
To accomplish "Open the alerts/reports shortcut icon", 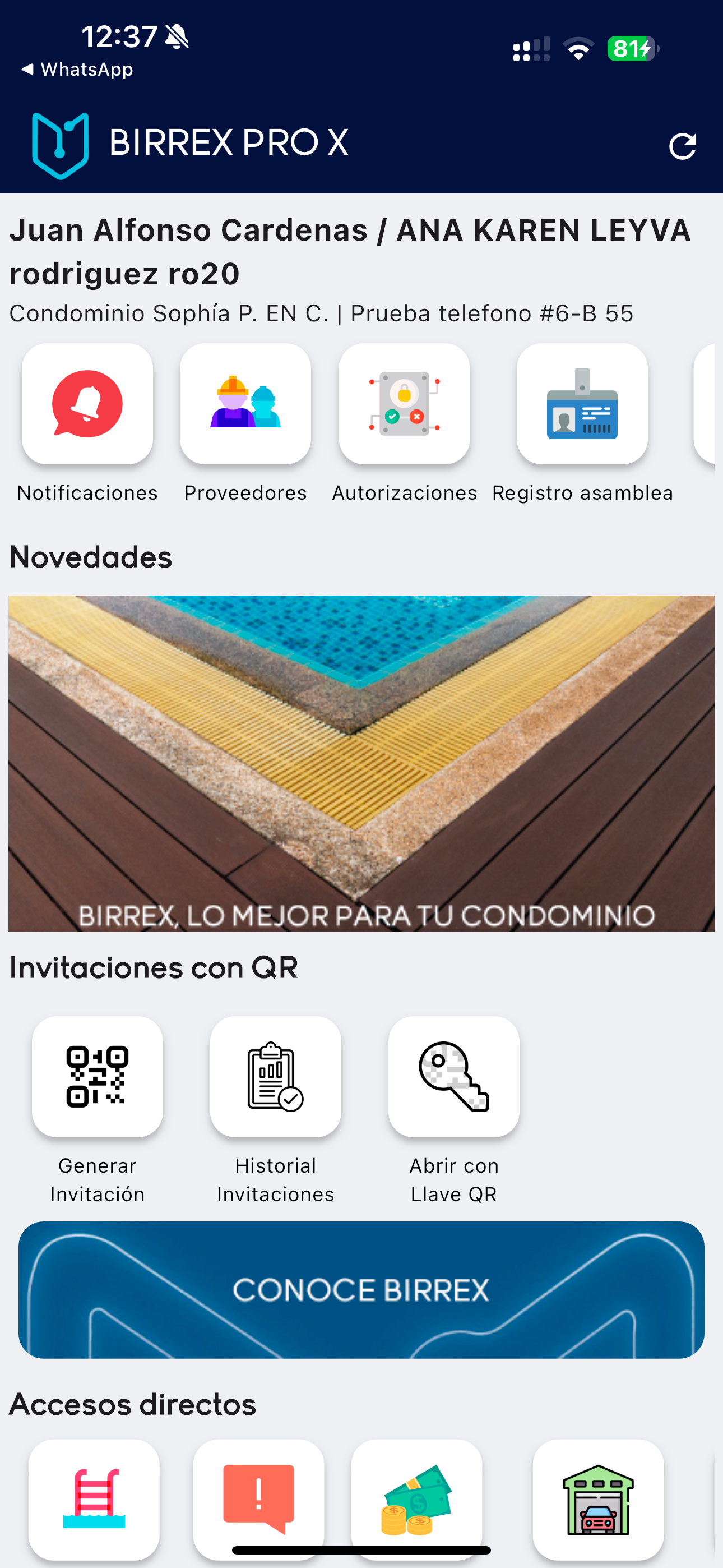I will coord(258,1497).
